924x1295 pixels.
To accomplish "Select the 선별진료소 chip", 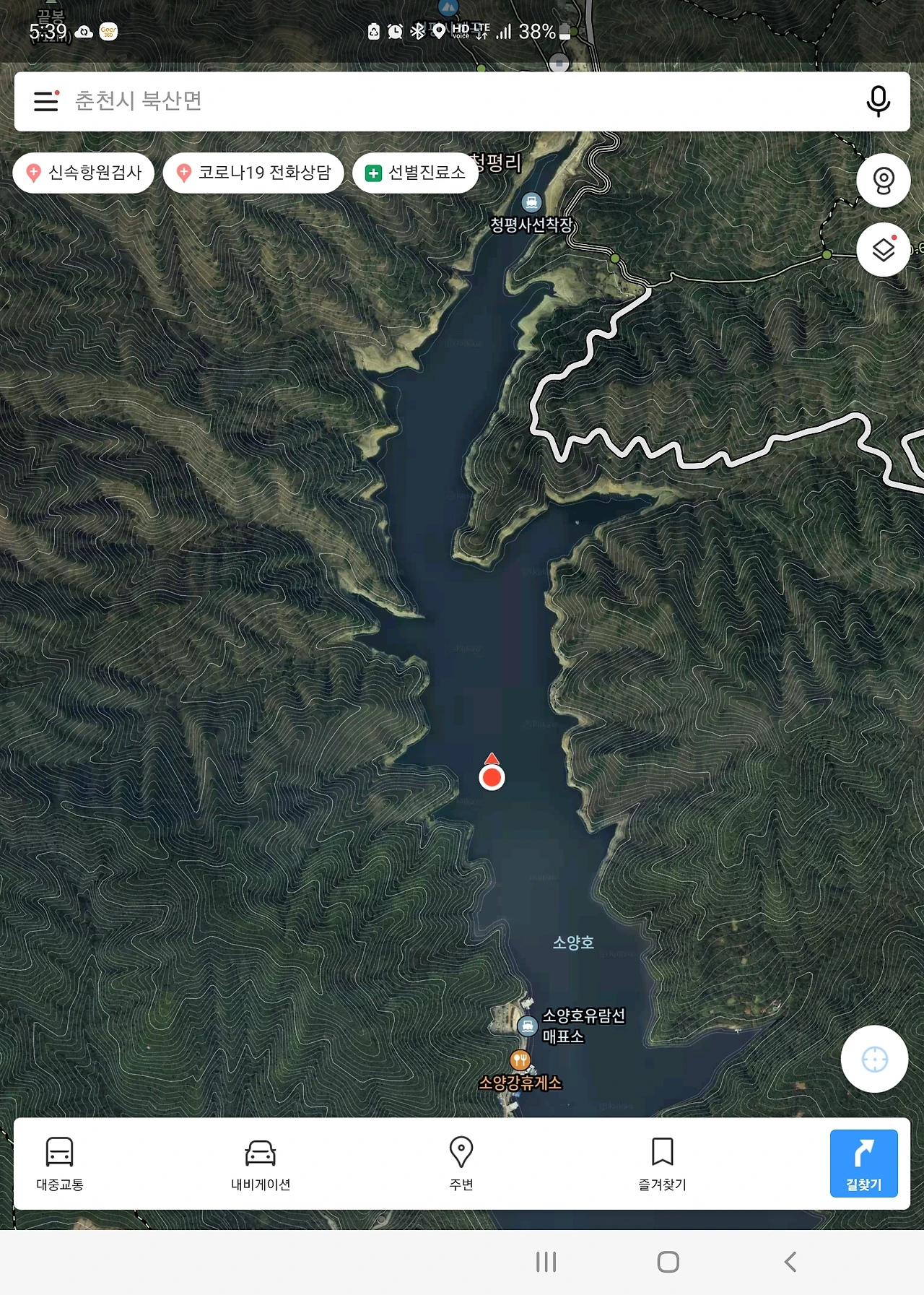I will tap(415, 173).
